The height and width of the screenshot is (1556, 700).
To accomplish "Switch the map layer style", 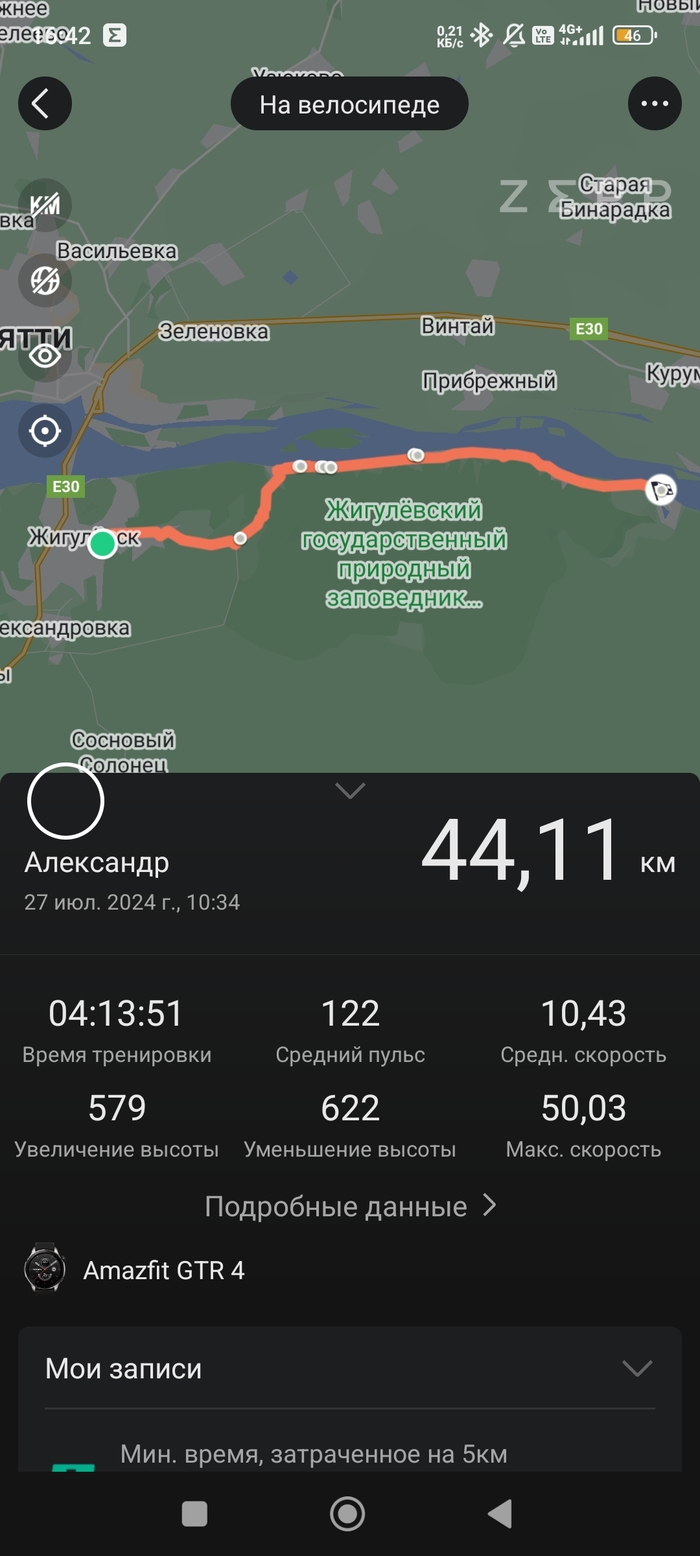I will [x=45, y=280].
